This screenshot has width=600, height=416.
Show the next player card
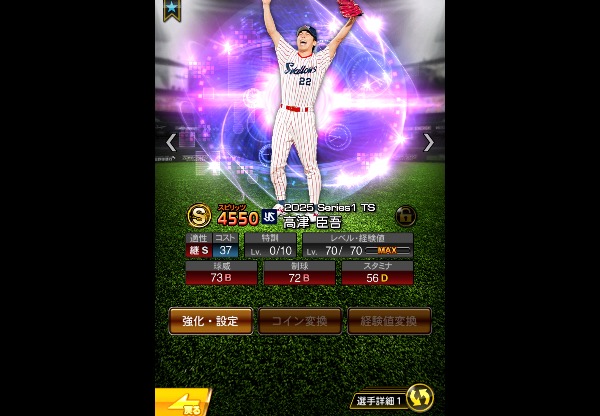tap(429, 142)
